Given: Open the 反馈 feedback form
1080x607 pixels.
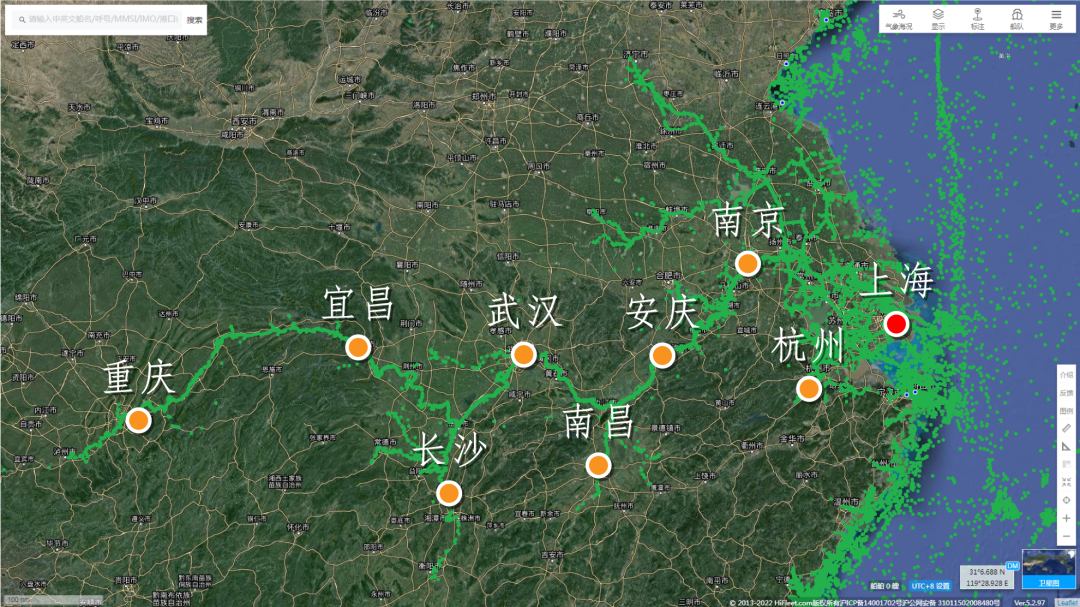Looking at the screenshot, I should pos(1067,393).
